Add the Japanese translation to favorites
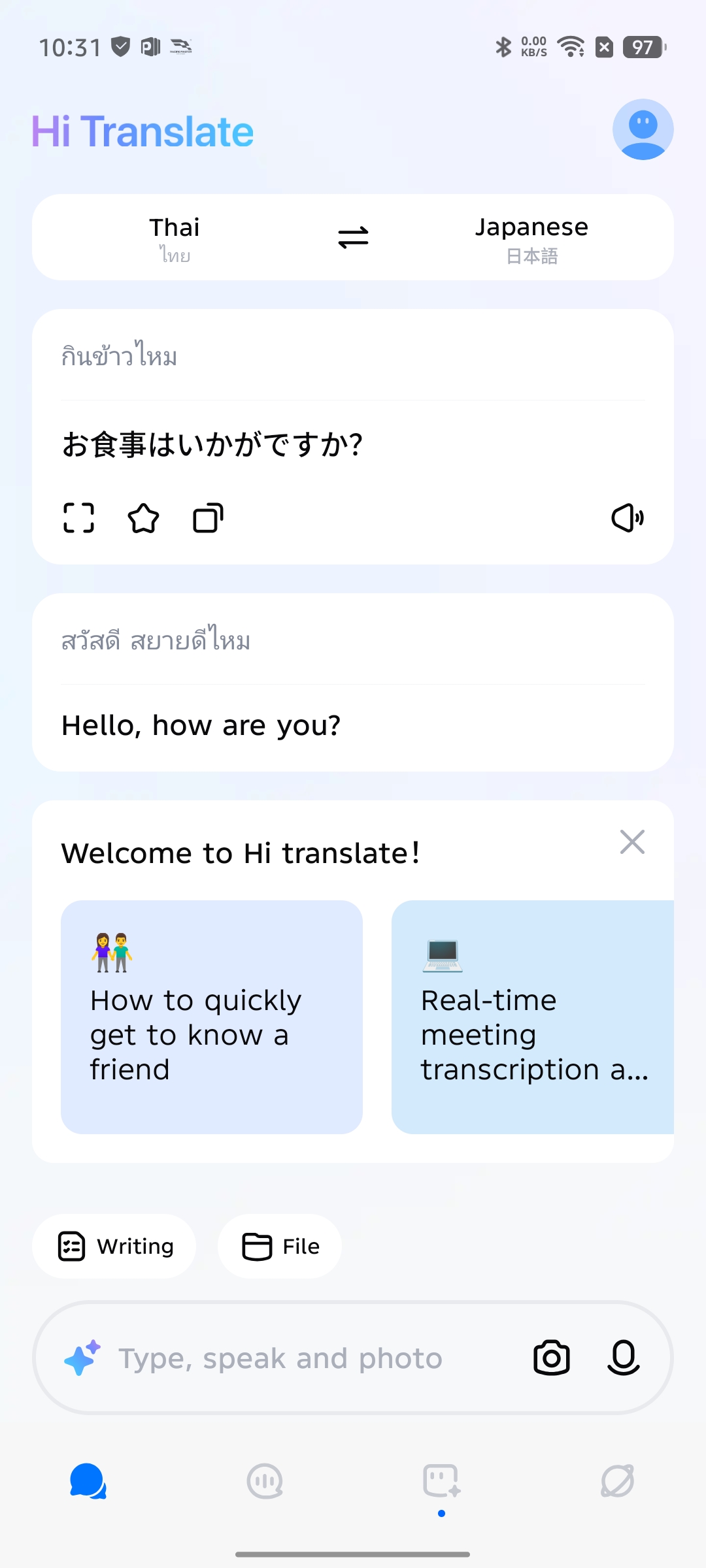 [x=143, y=518]
